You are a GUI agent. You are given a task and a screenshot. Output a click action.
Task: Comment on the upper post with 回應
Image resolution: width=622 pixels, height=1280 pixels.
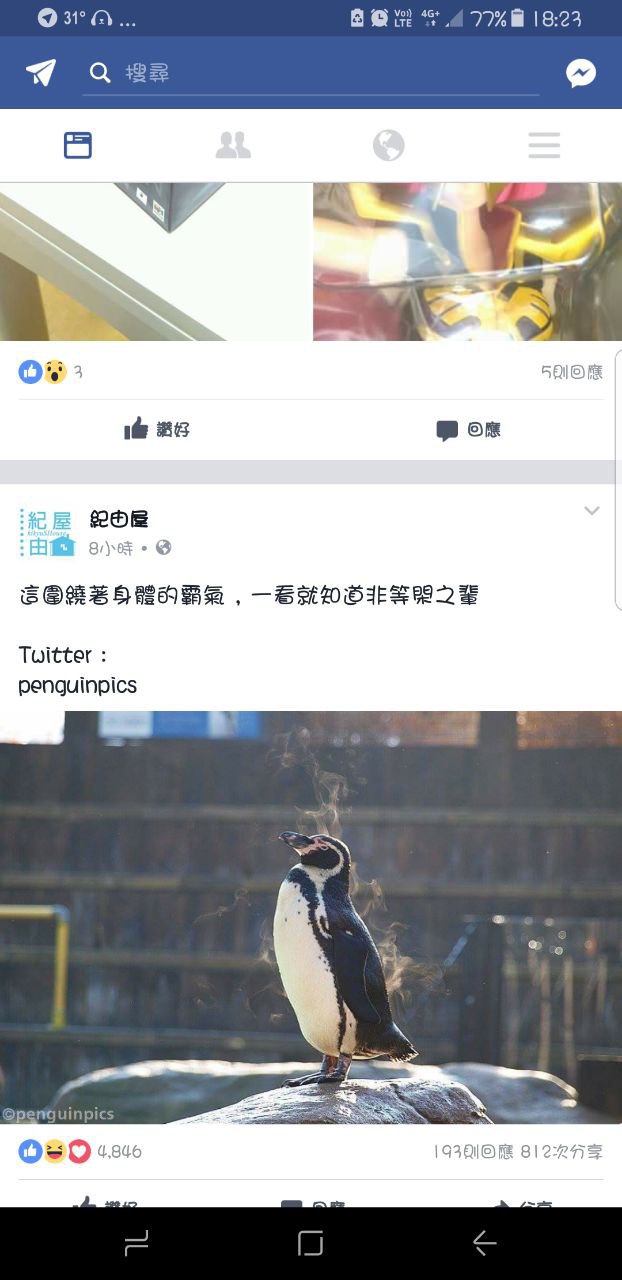point(468,430)
